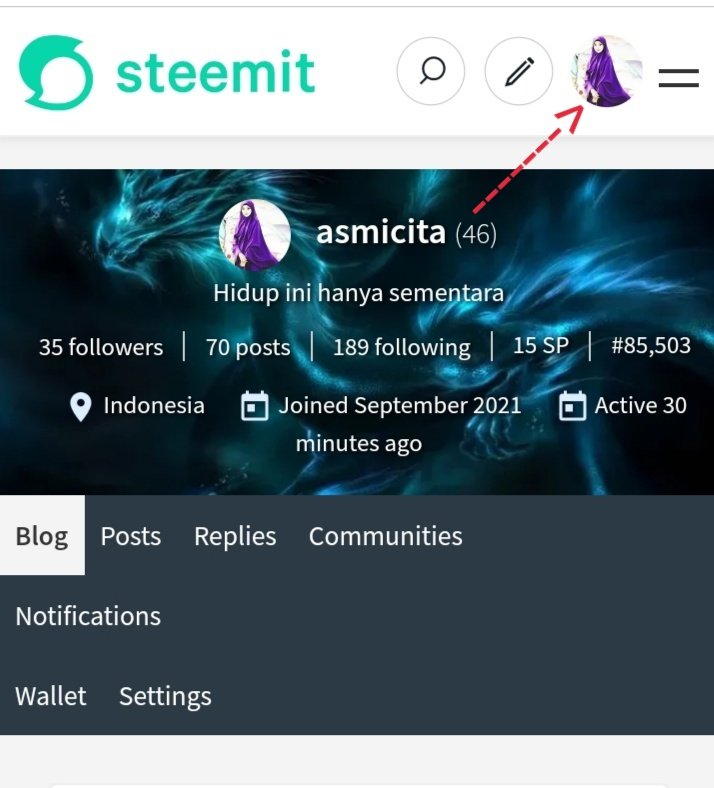714x788 pixels.
Task: Open the search magnifier icon
Action: coord(433,72)
